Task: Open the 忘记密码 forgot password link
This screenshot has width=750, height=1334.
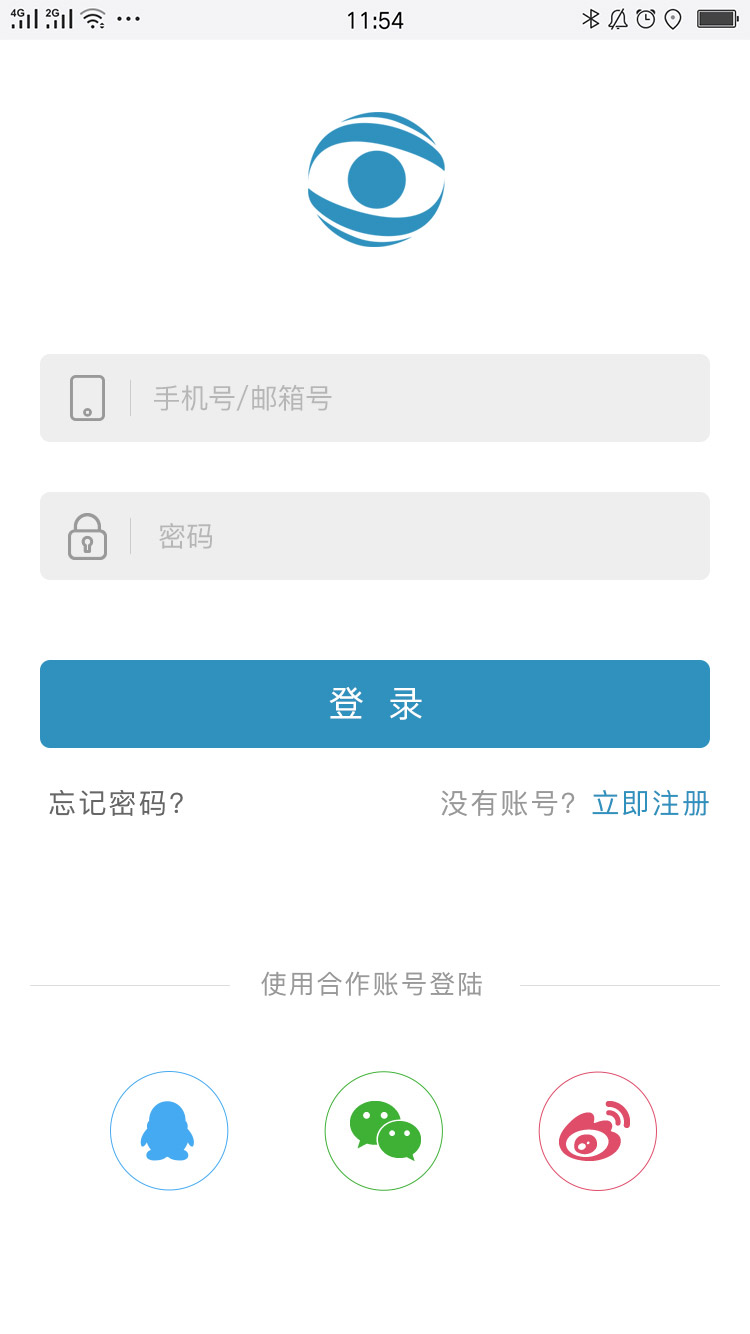Action: [117, 803]
